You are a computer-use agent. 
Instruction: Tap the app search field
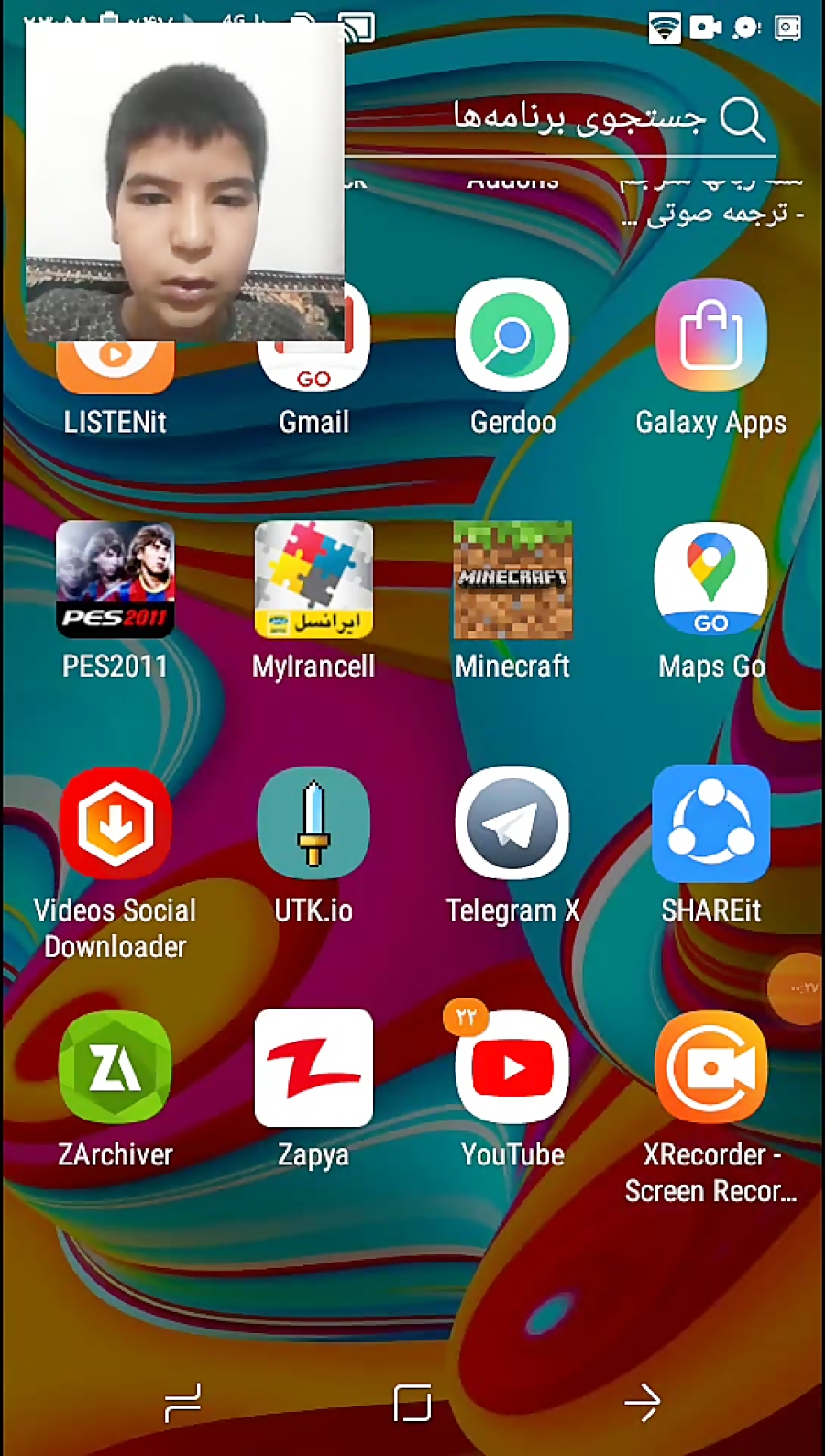pos(577,119)
